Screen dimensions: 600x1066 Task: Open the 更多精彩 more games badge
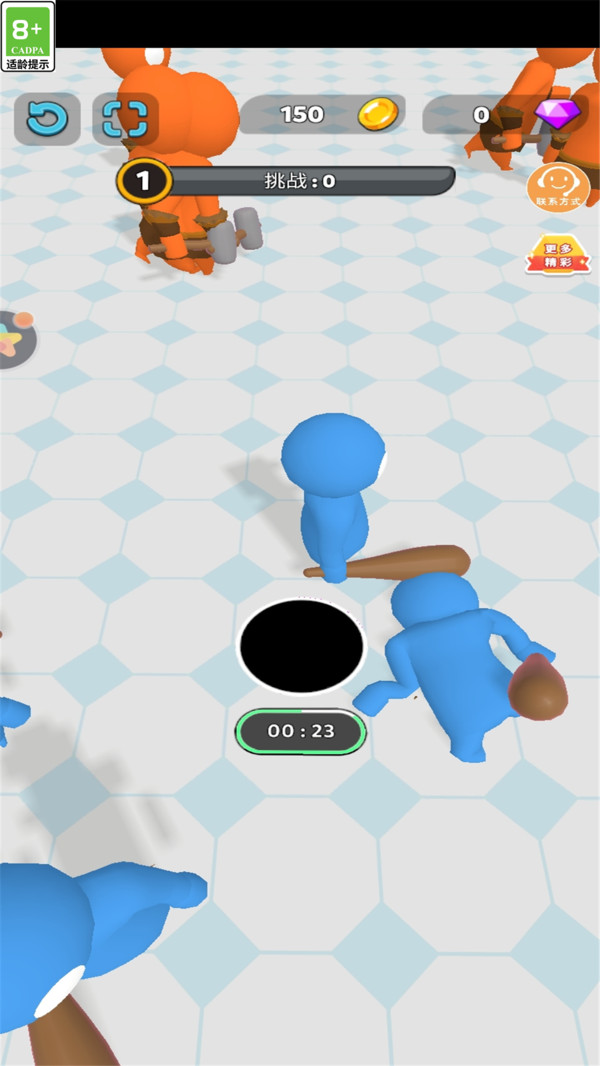click(x=556, y=256)
